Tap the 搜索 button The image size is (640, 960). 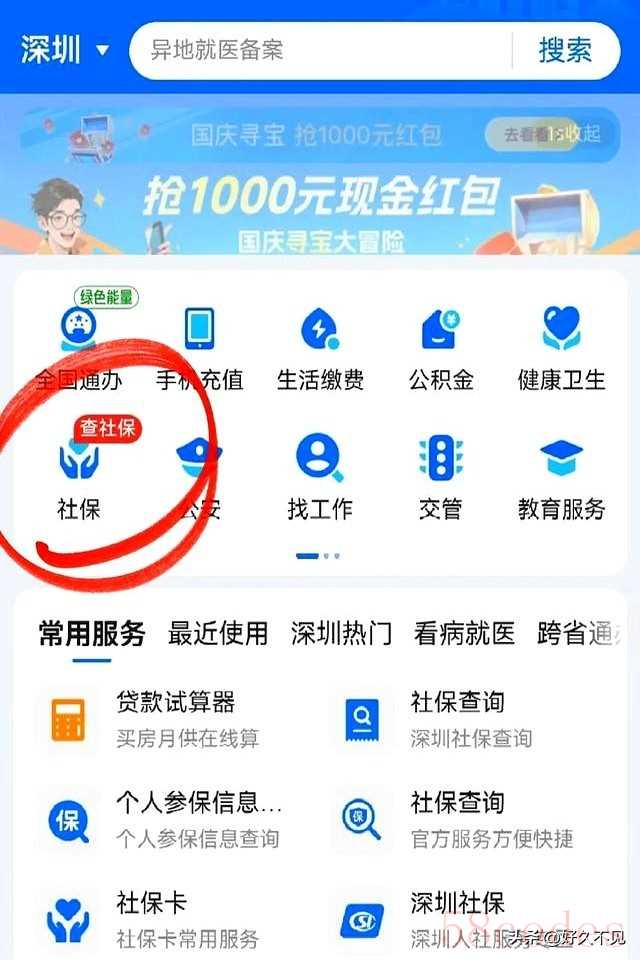point(565,49)
